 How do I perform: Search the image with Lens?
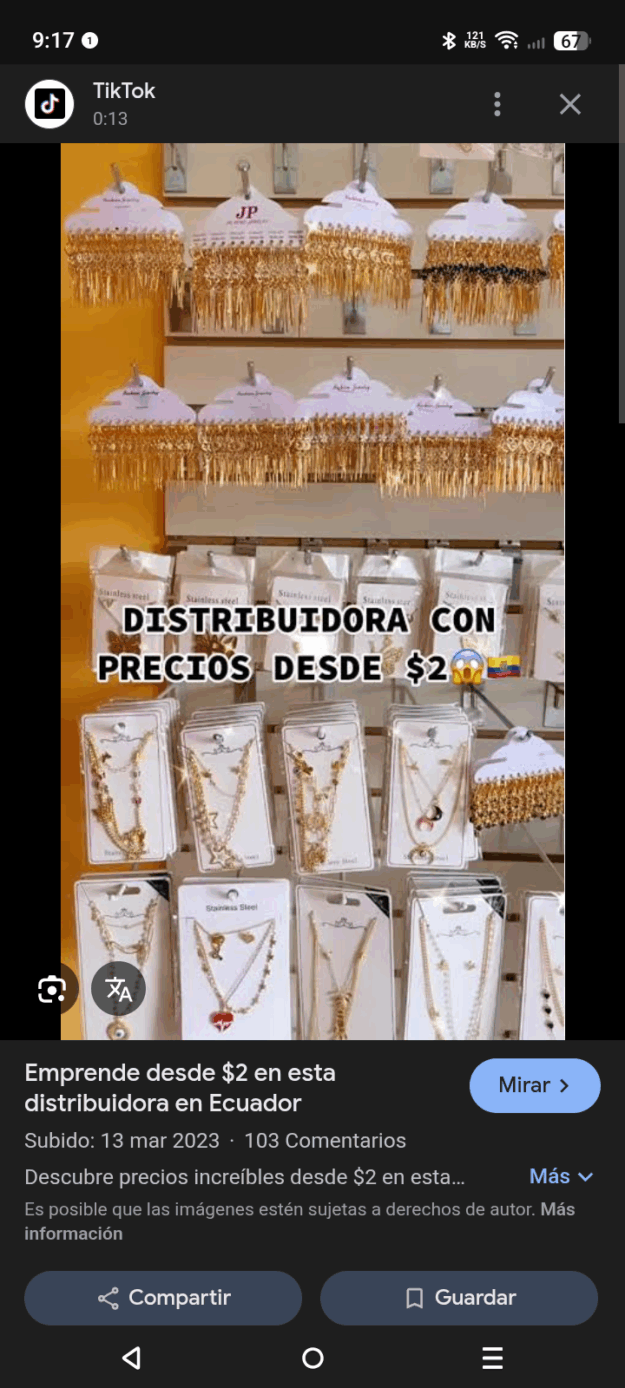click(52, 989)
